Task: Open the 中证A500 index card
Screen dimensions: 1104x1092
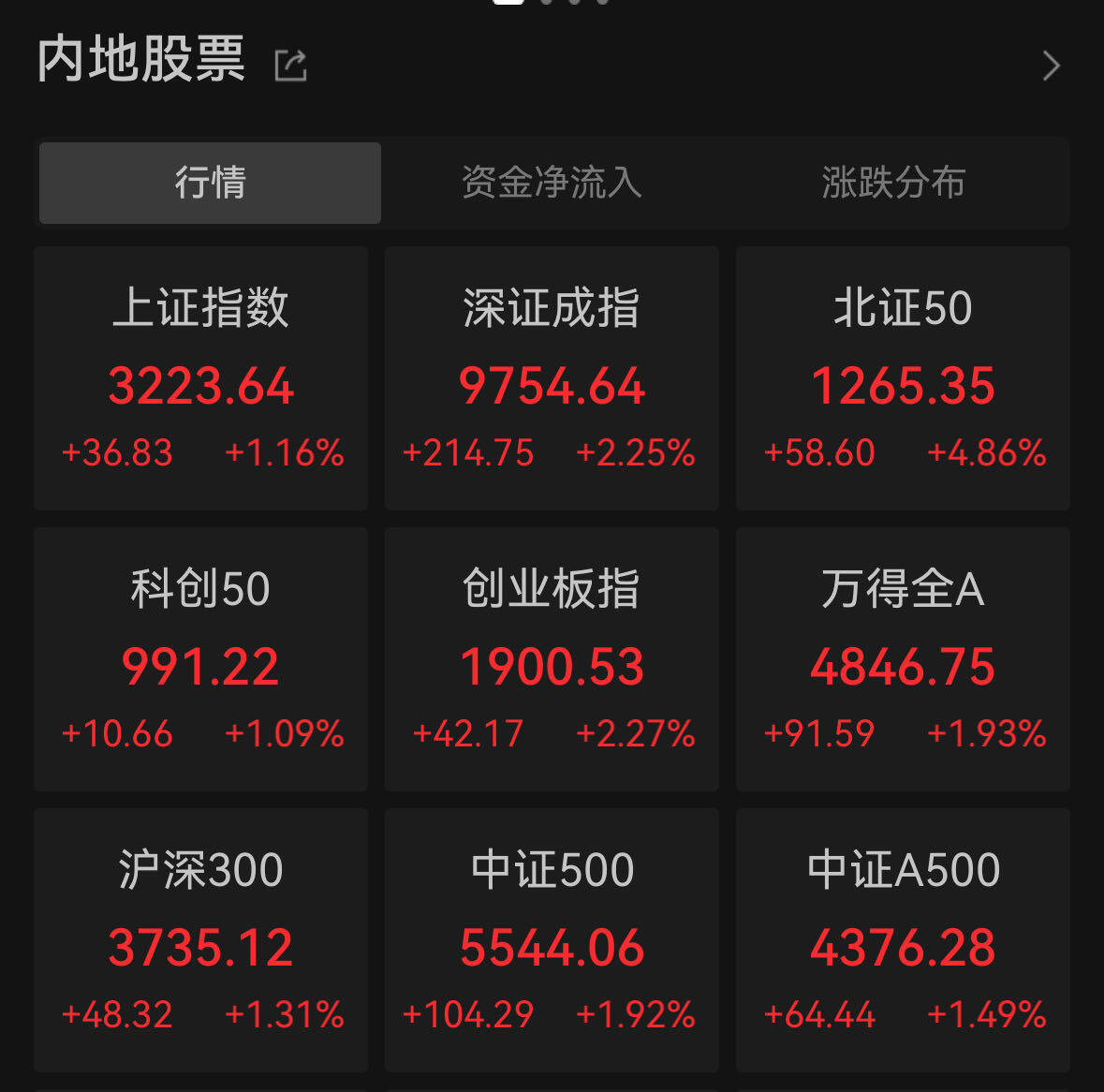Action: pyautogui.click(x=903, y=940)
